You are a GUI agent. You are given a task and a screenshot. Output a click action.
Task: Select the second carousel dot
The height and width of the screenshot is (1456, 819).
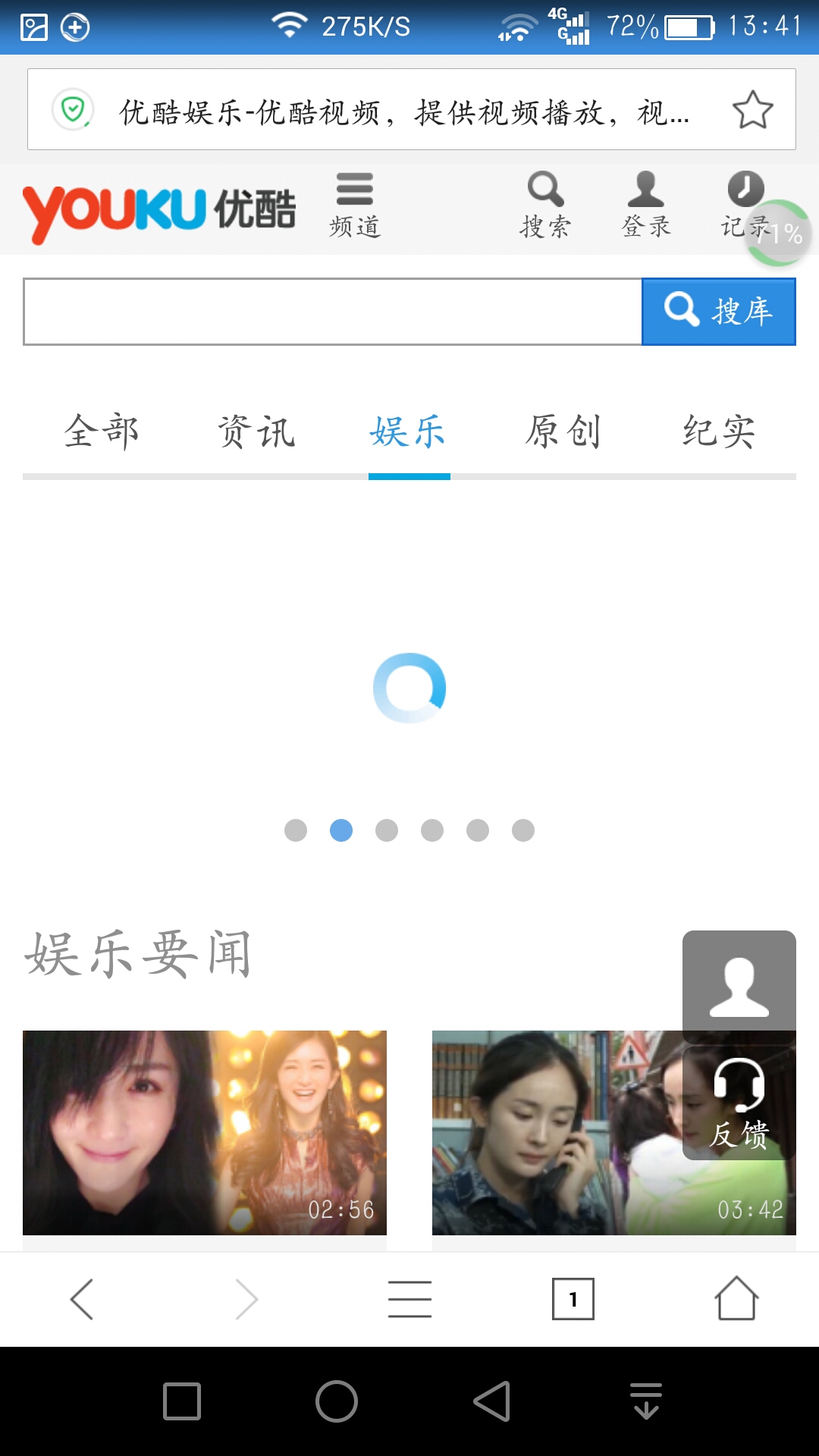(x=341, y=830)
